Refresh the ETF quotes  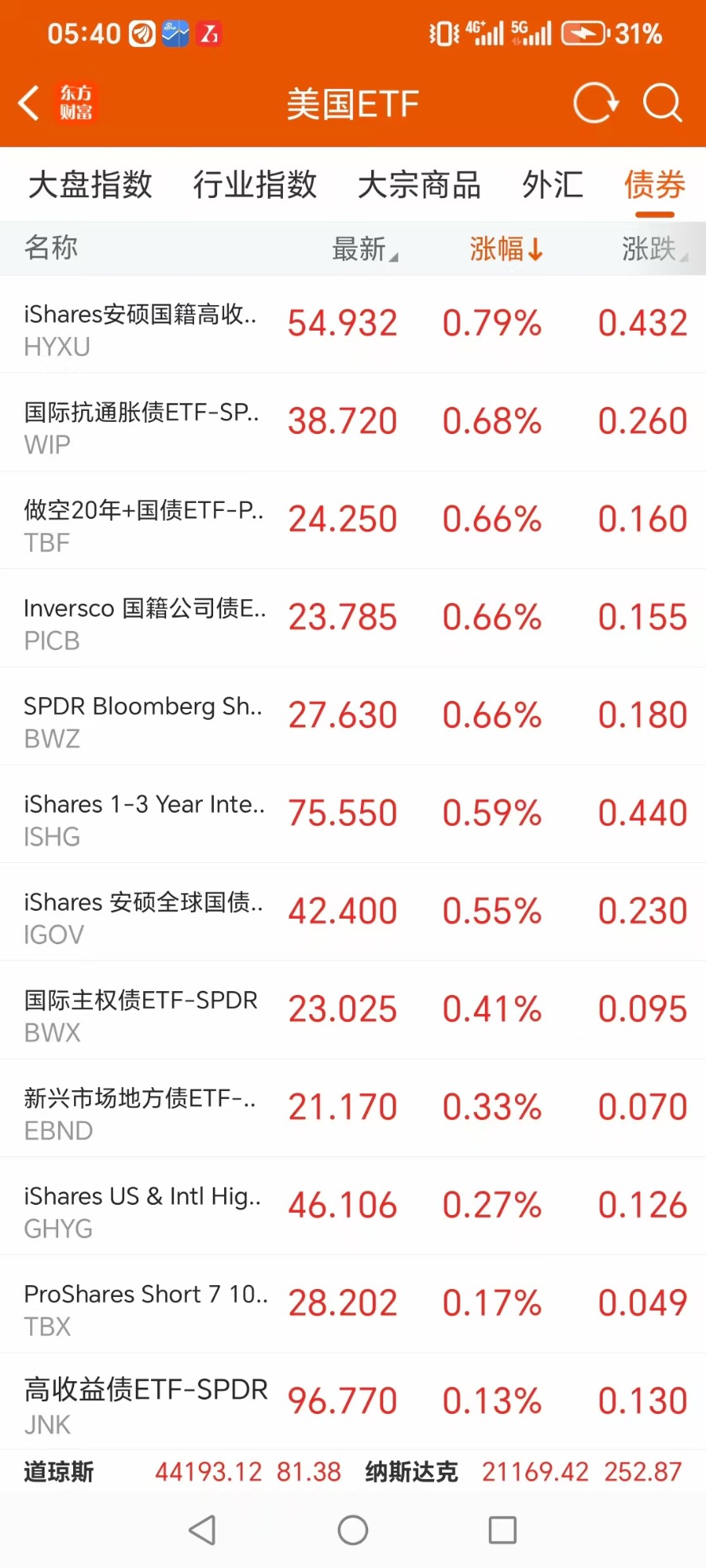(595, 103)
